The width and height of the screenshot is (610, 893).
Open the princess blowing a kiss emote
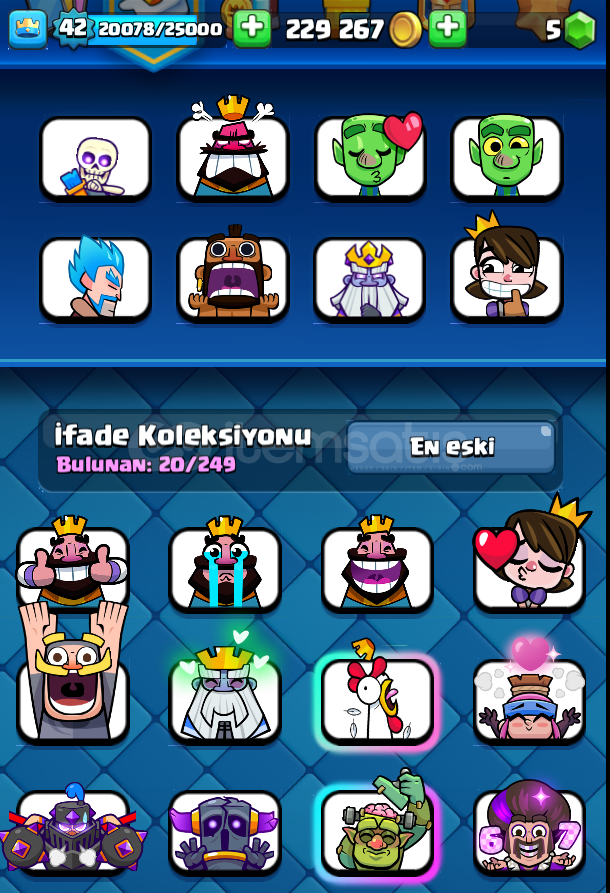pos(529,567)
